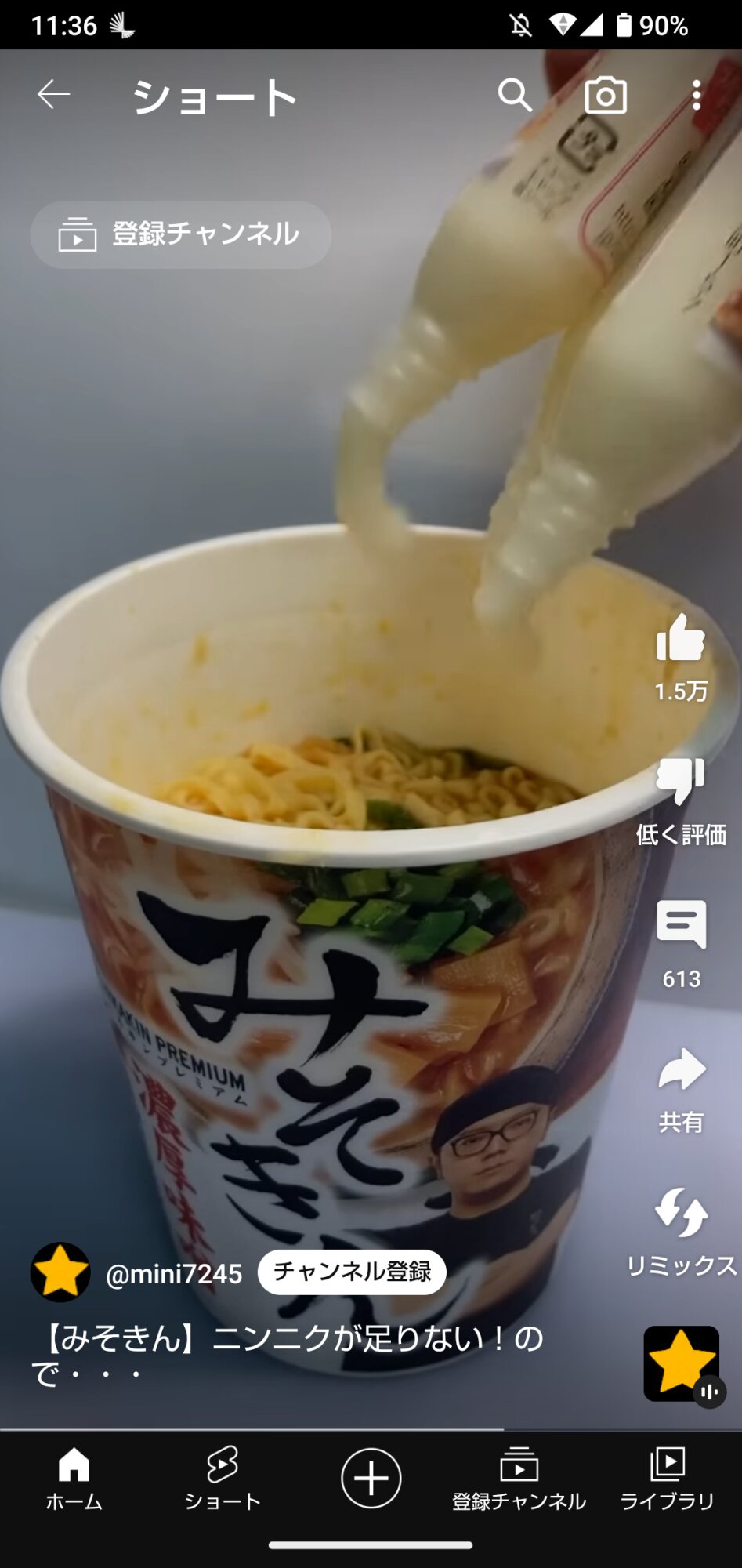Image resolution: width=742 pixels, height=1568 pixels.
Task: Tap the 登録チャンネル chip near top
Action: [180, 234]
